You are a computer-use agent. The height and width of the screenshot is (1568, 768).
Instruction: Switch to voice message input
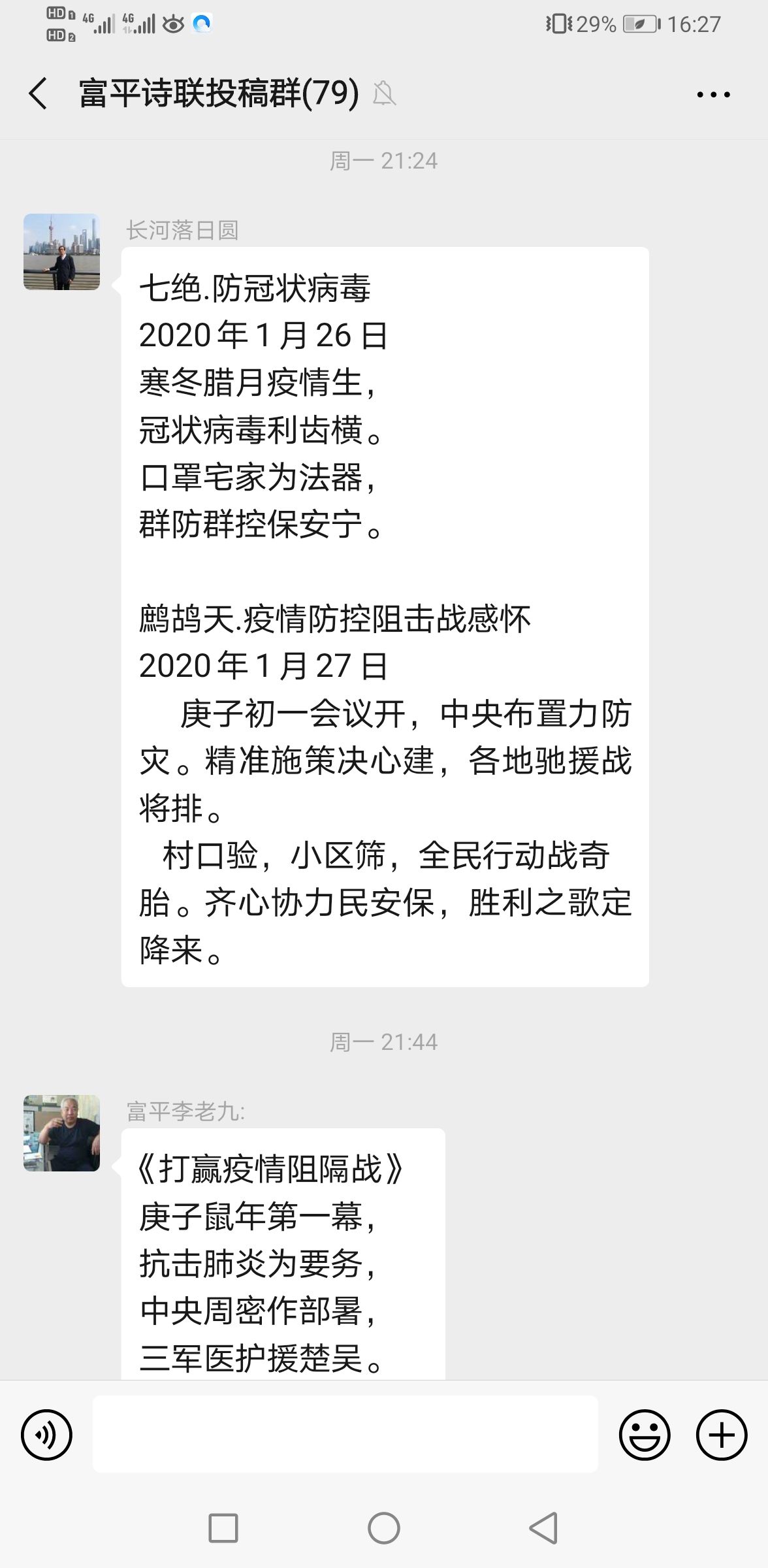[46, 1435]
